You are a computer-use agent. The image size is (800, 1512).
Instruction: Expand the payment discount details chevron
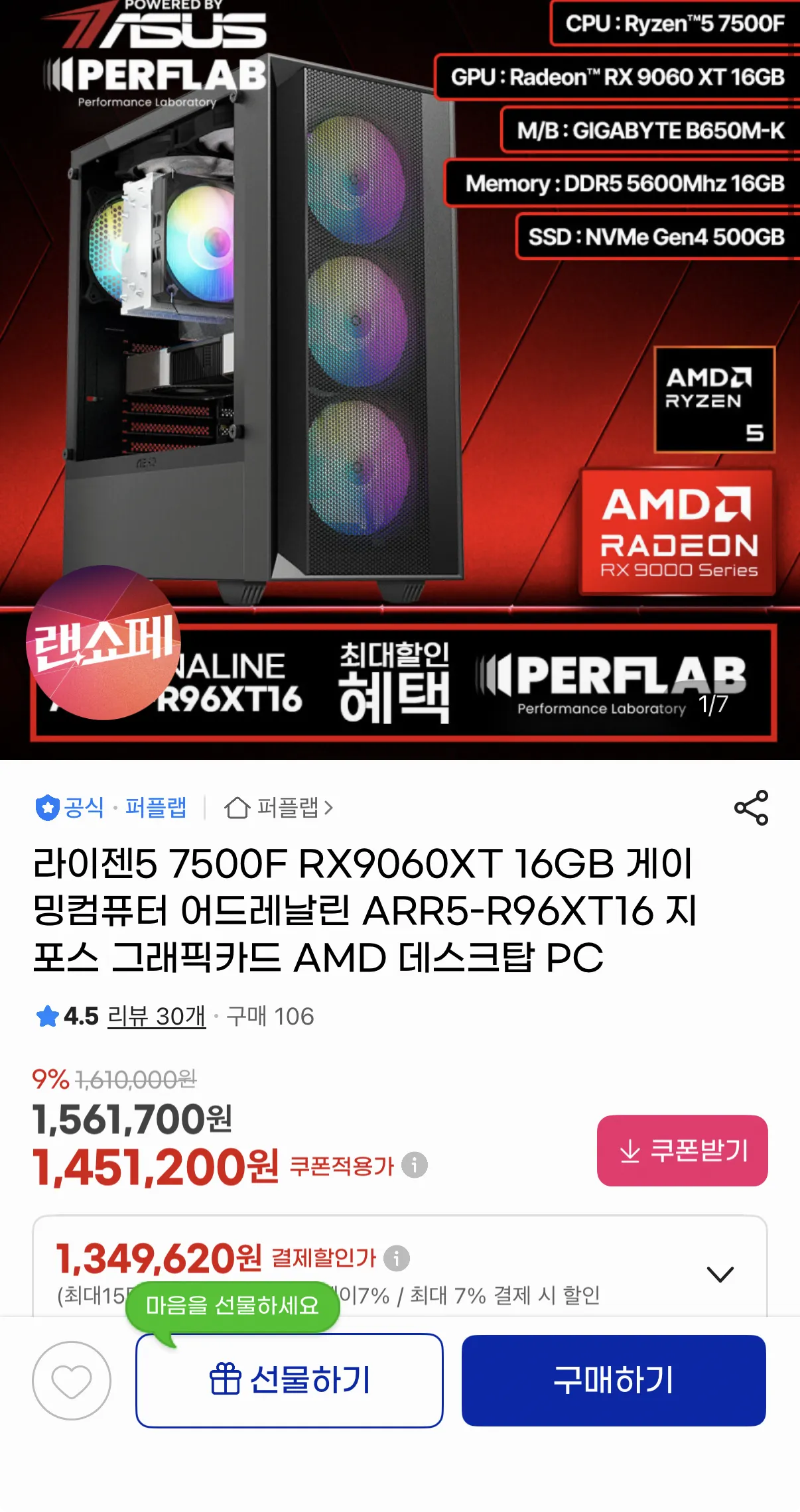[x=720, y=1274]
